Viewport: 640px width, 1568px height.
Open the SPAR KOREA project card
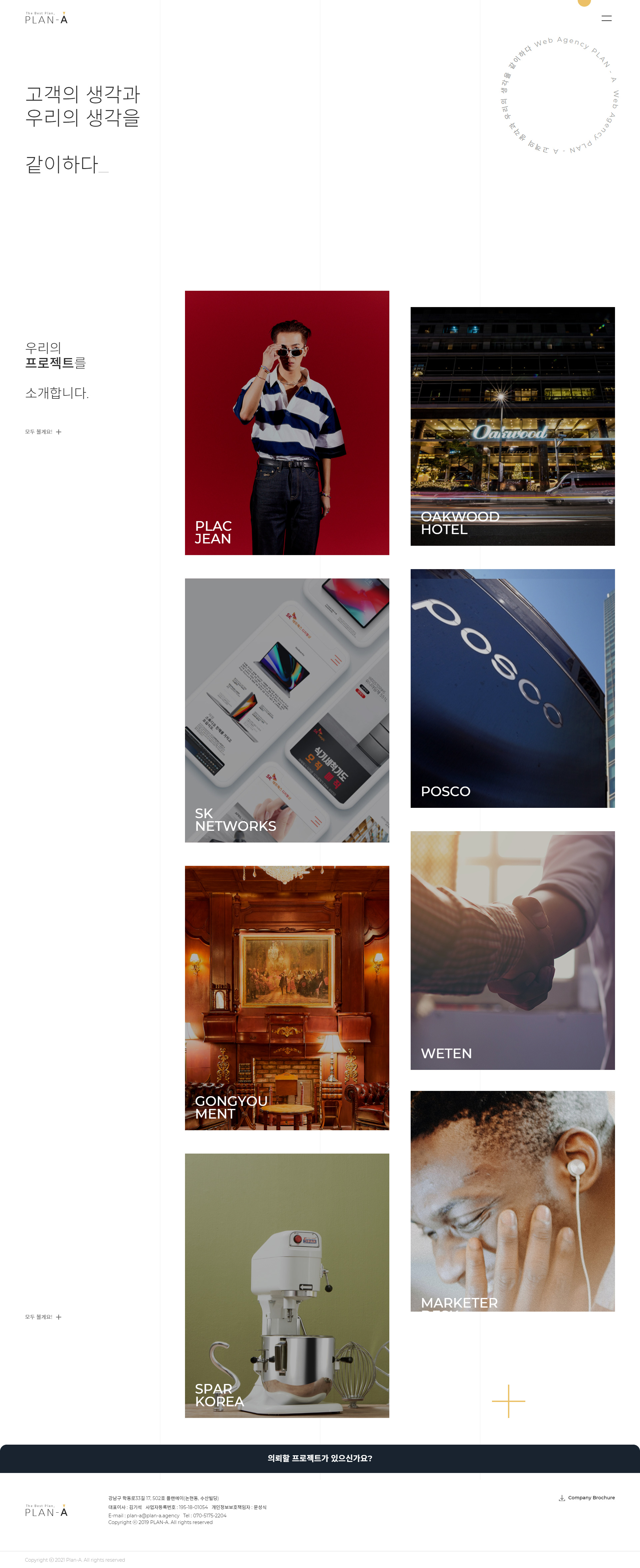coord(287,1285)
